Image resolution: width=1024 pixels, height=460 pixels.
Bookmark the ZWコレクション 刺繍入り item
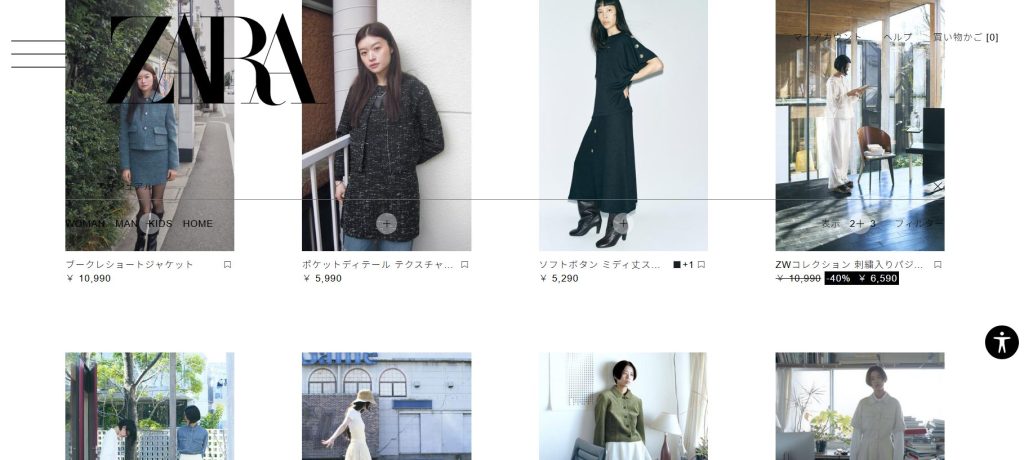point(937,265)
